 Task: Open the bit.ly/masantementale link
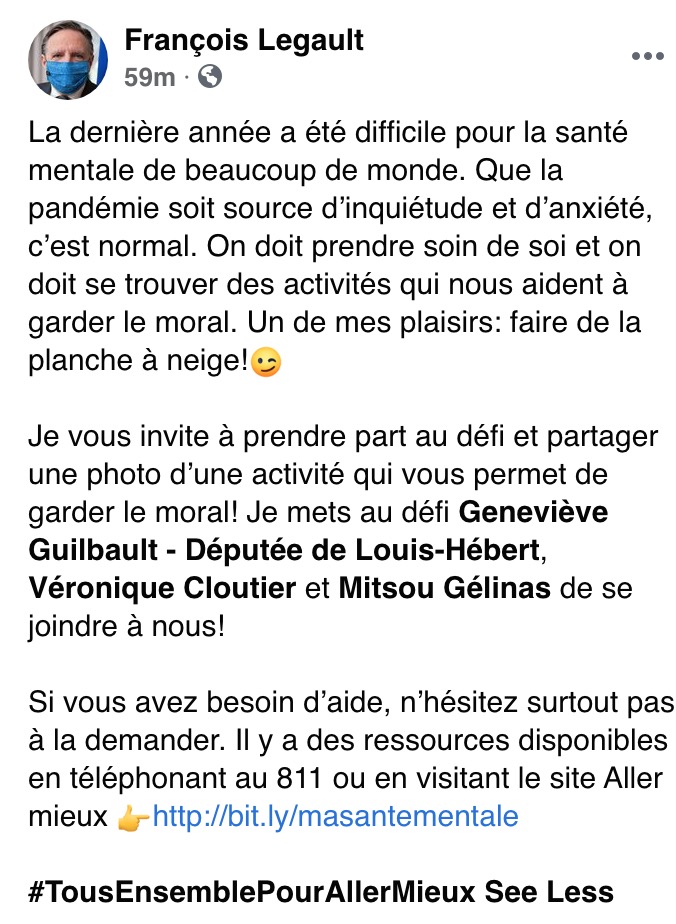click(336, 816)
